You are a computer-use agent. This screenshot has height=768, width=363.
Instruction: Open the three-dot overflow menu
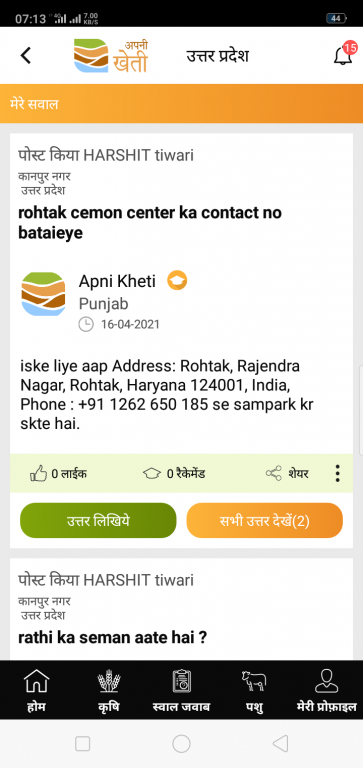click(338, 473)
